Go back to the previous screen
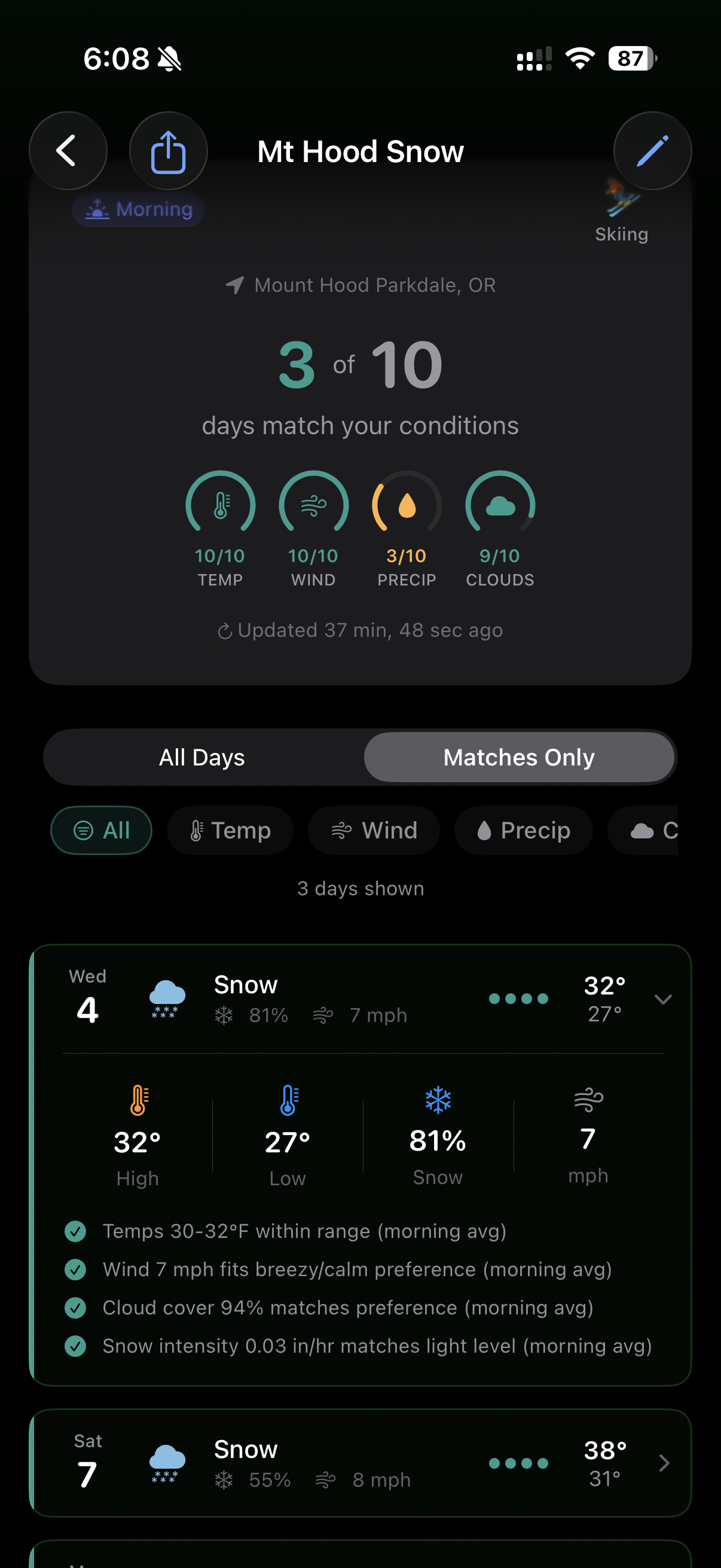The image size is (721, 1568). (x=68, y=151)
